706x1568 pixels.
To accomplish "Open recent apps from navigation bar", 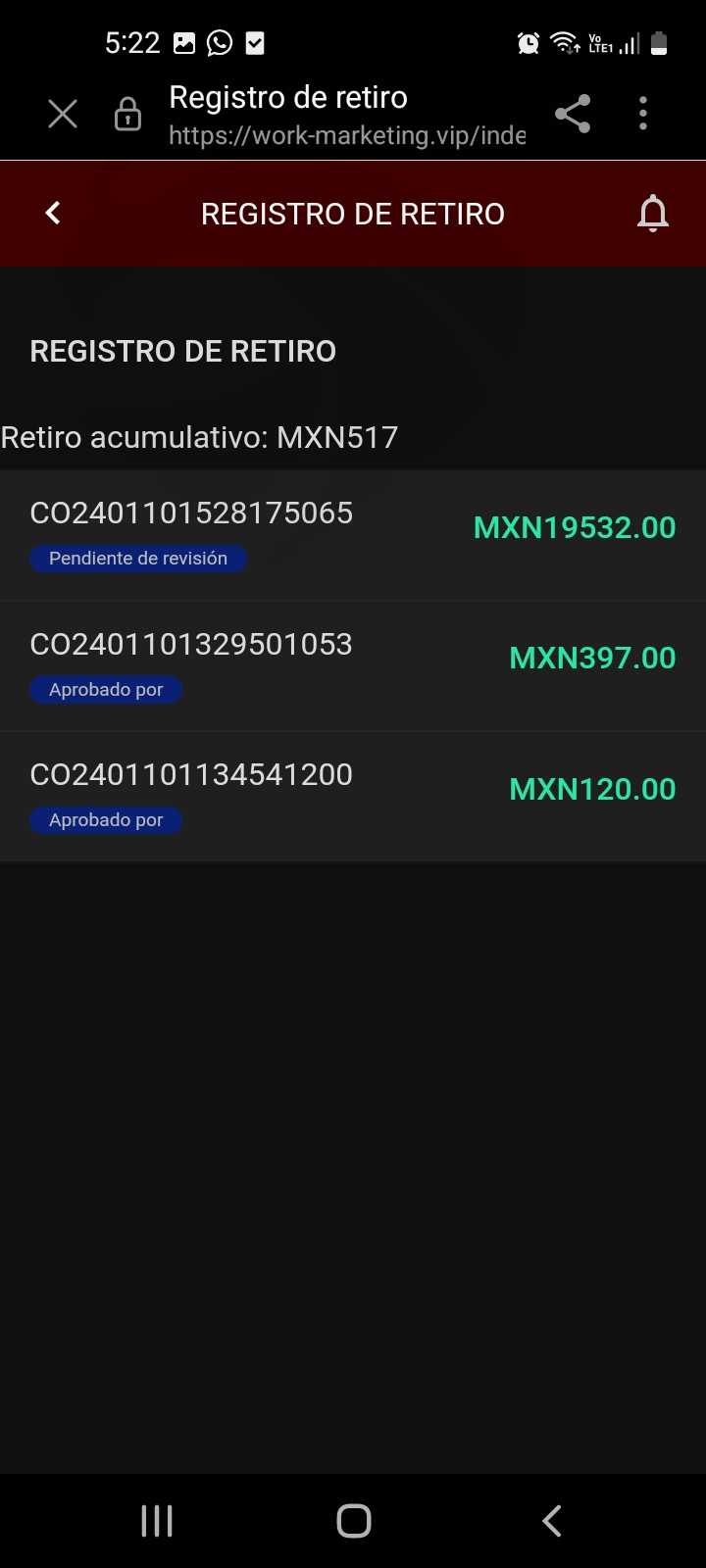I will 157,1521.
